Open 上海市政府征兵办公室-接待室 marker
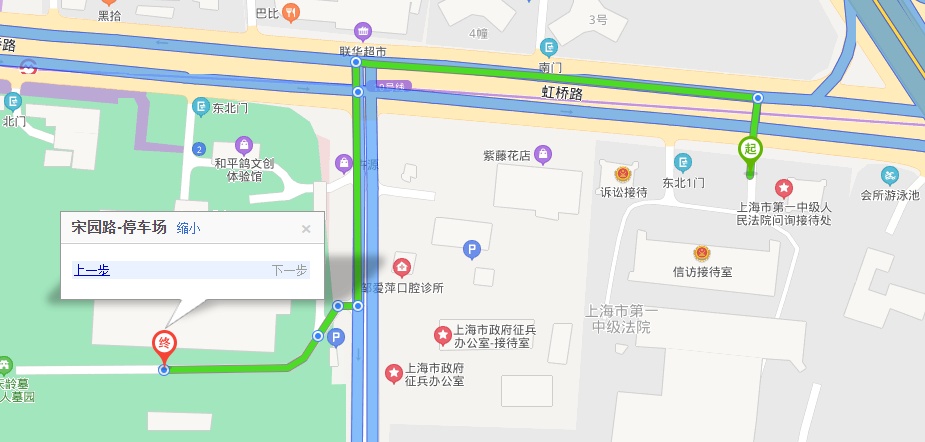The image size is (925, 442). tap(442, 332)
